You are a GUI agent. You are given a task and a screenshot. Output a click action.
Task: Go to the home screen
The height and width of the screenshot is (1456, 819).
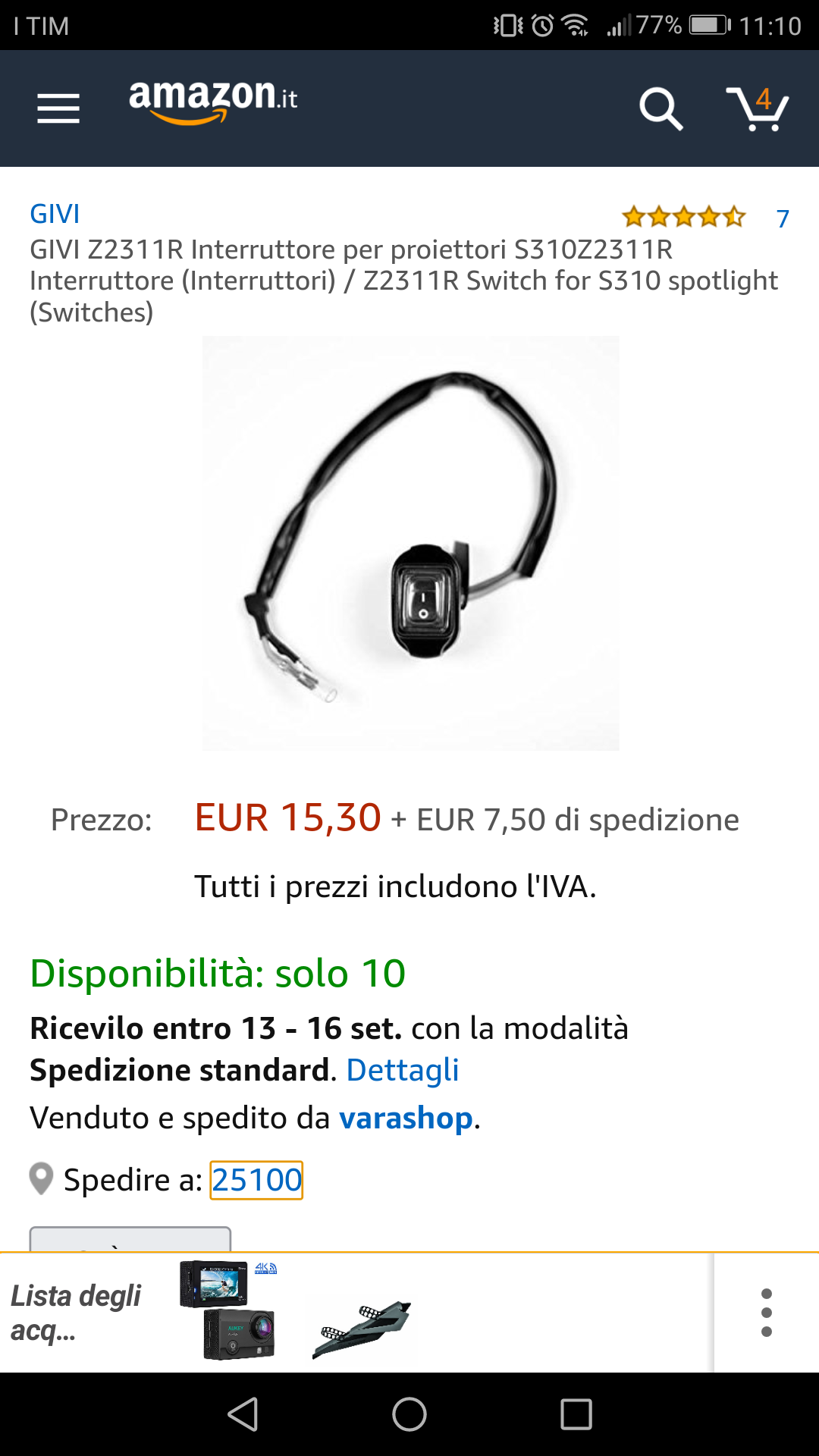(409, 1414)
